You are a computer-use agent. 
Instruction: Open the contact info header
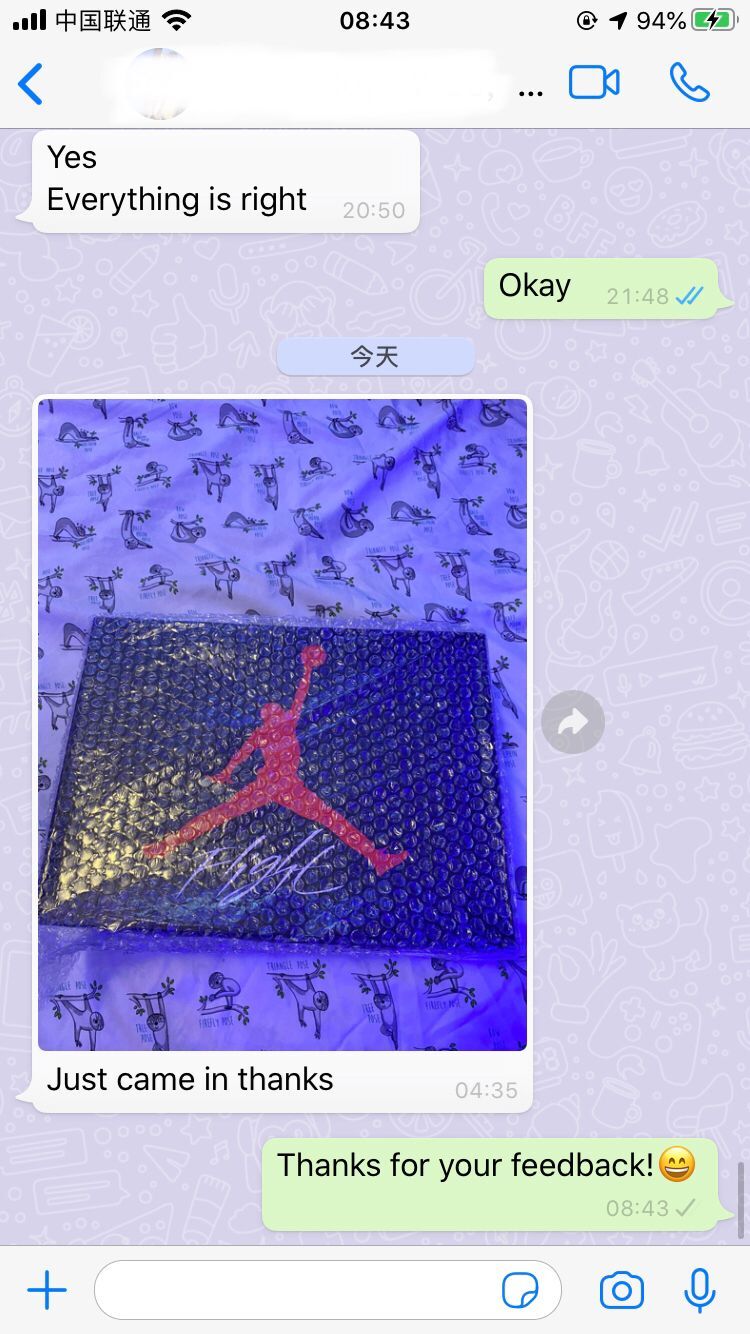click(x=320, y=84)
